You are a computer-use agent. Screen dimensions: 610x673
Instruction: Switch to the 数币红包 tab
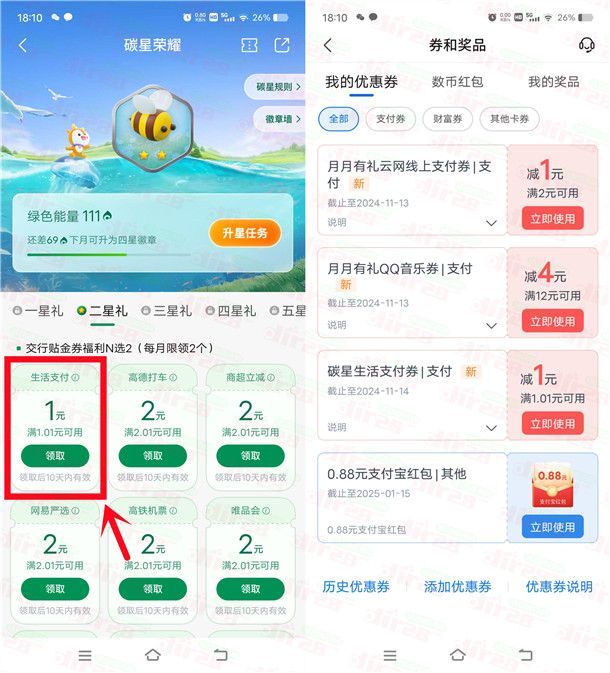coord(457,82)
